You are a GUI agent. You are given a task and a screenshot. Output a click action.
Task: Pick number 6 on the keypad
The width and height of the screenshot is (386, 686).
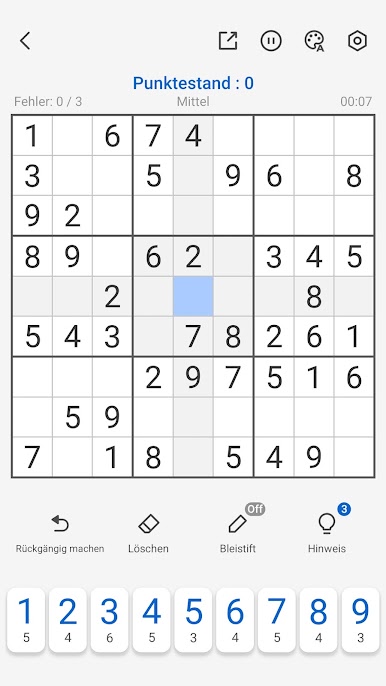(x=235, y=620)
